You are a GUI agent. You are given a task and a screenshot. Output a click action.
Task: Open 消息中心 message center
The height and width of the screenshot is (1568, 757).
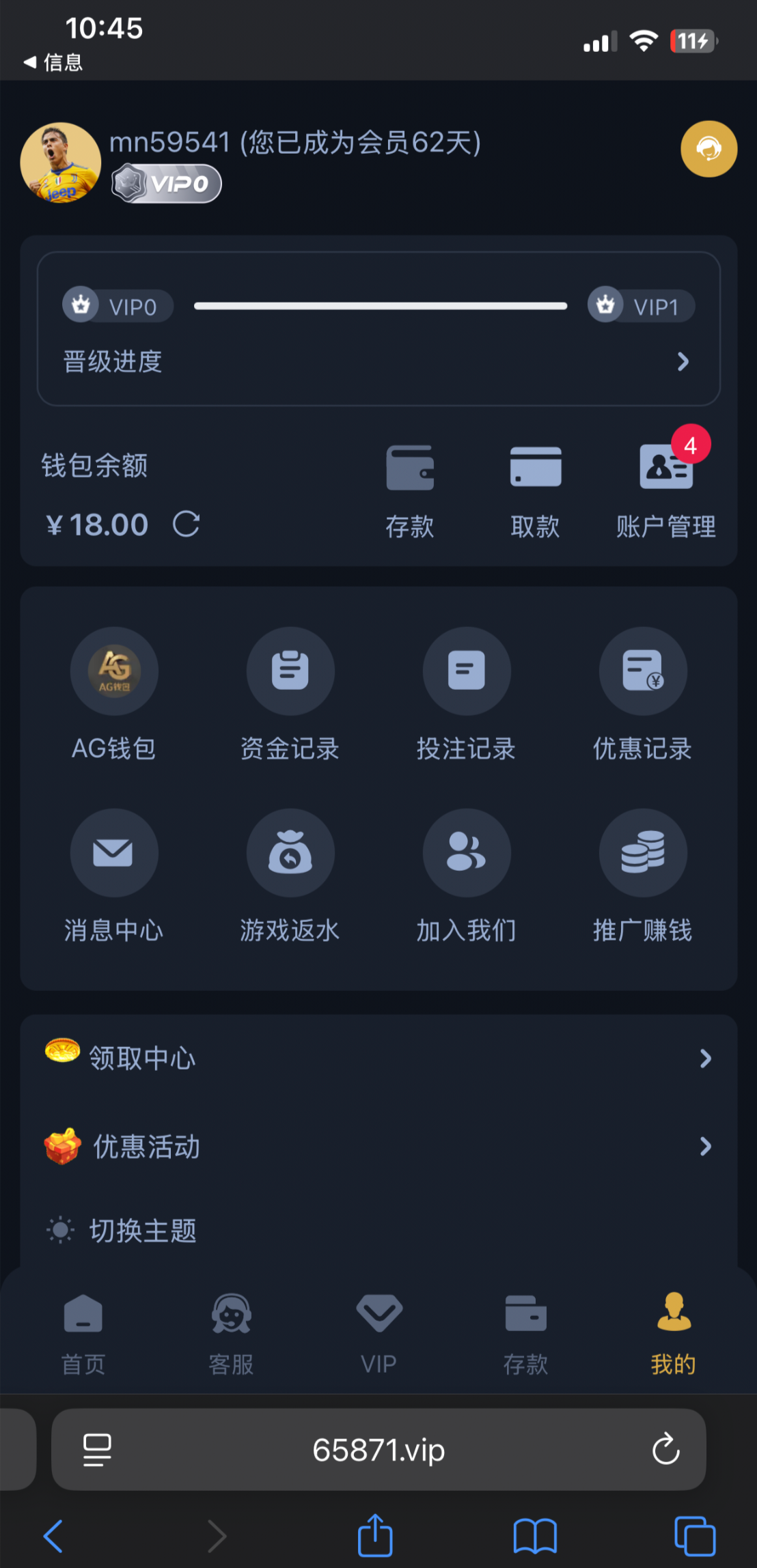pyautogui.click(x=114, y=876)
